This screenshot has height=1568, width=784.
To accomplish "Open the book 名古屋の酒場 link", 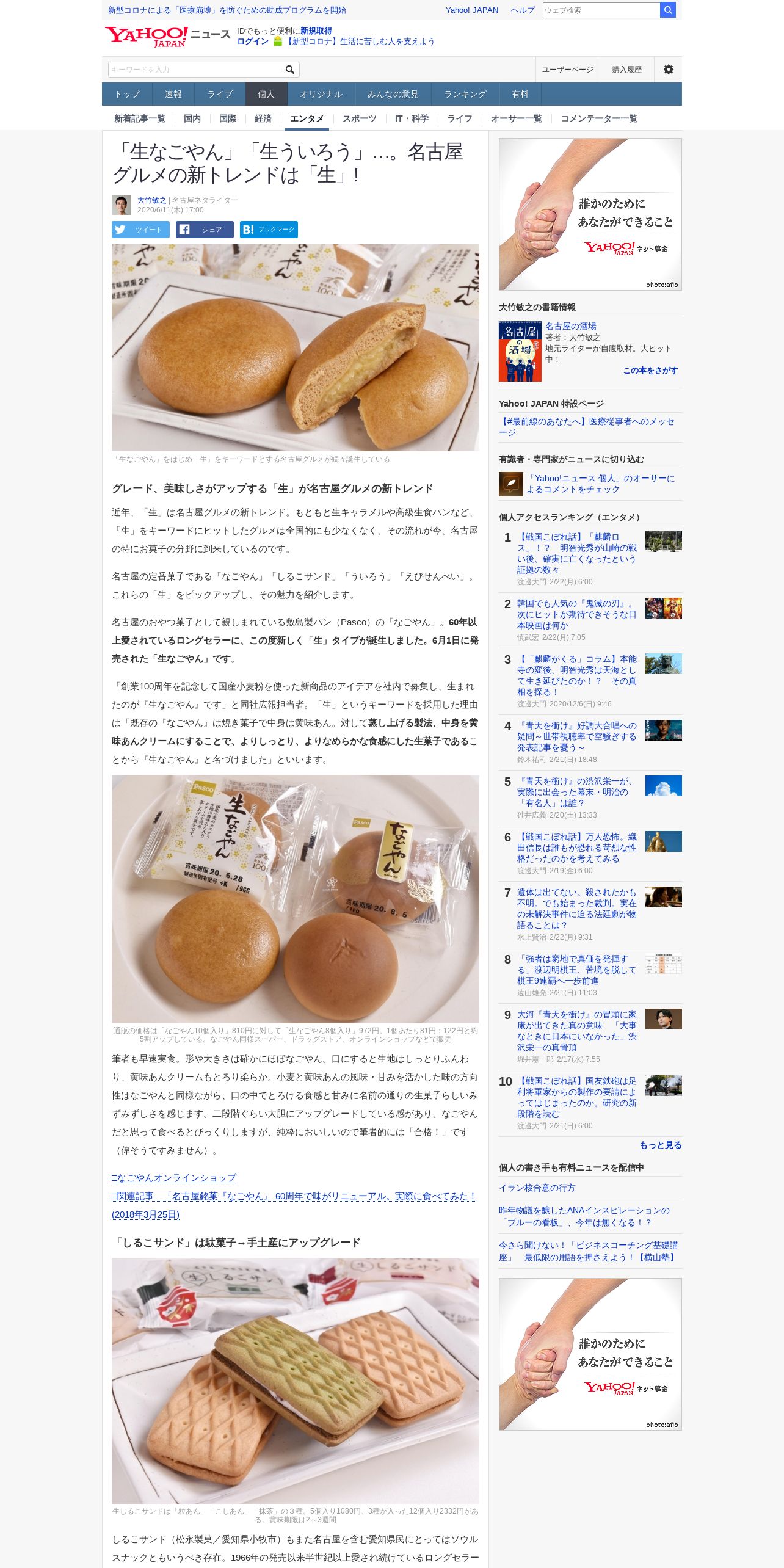I will pyautogui.click(x=571, y=327).
